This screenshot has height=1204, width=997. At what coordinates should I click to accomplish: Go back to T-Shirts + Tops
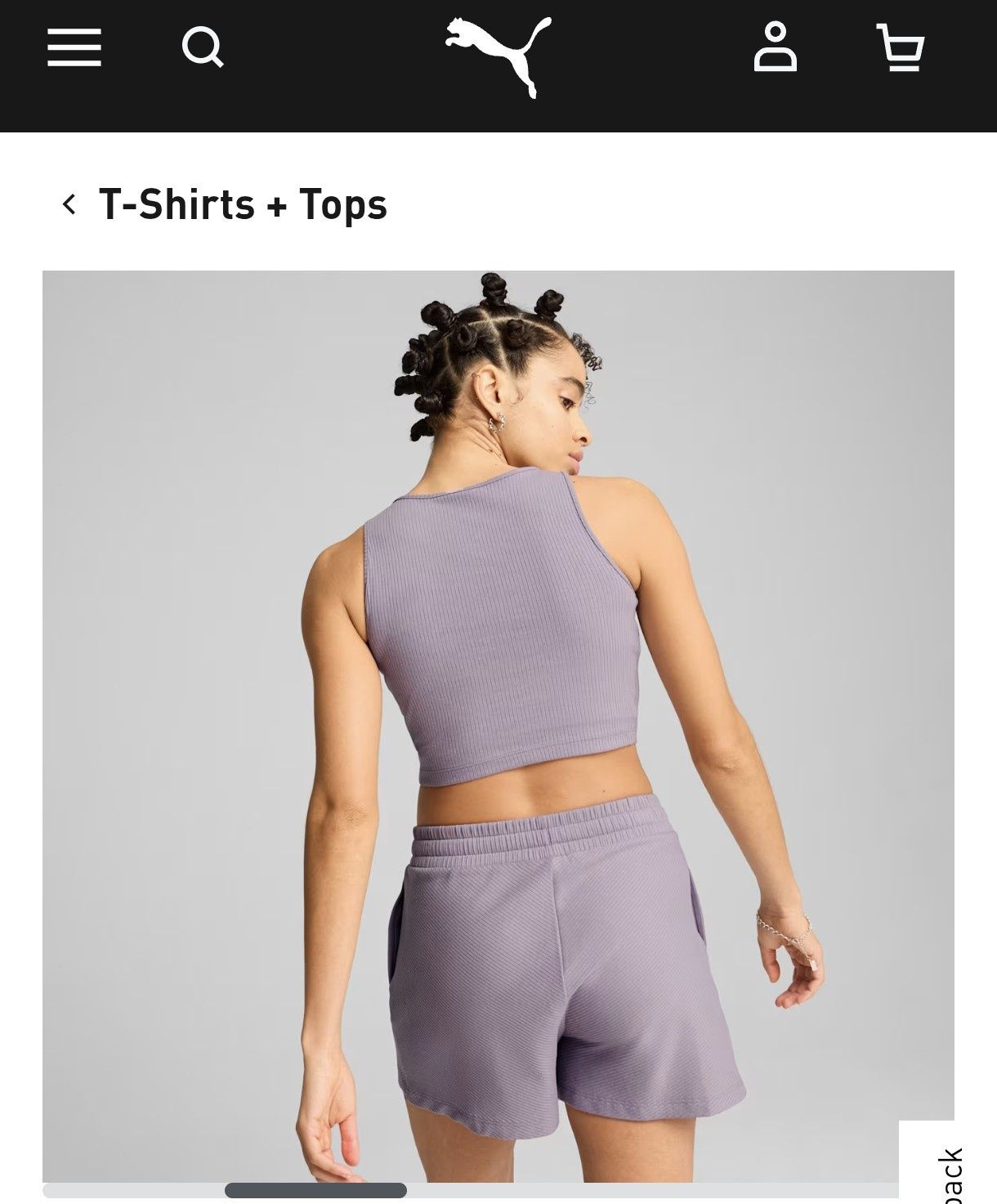pyautogui.click(x=224, y=204)
